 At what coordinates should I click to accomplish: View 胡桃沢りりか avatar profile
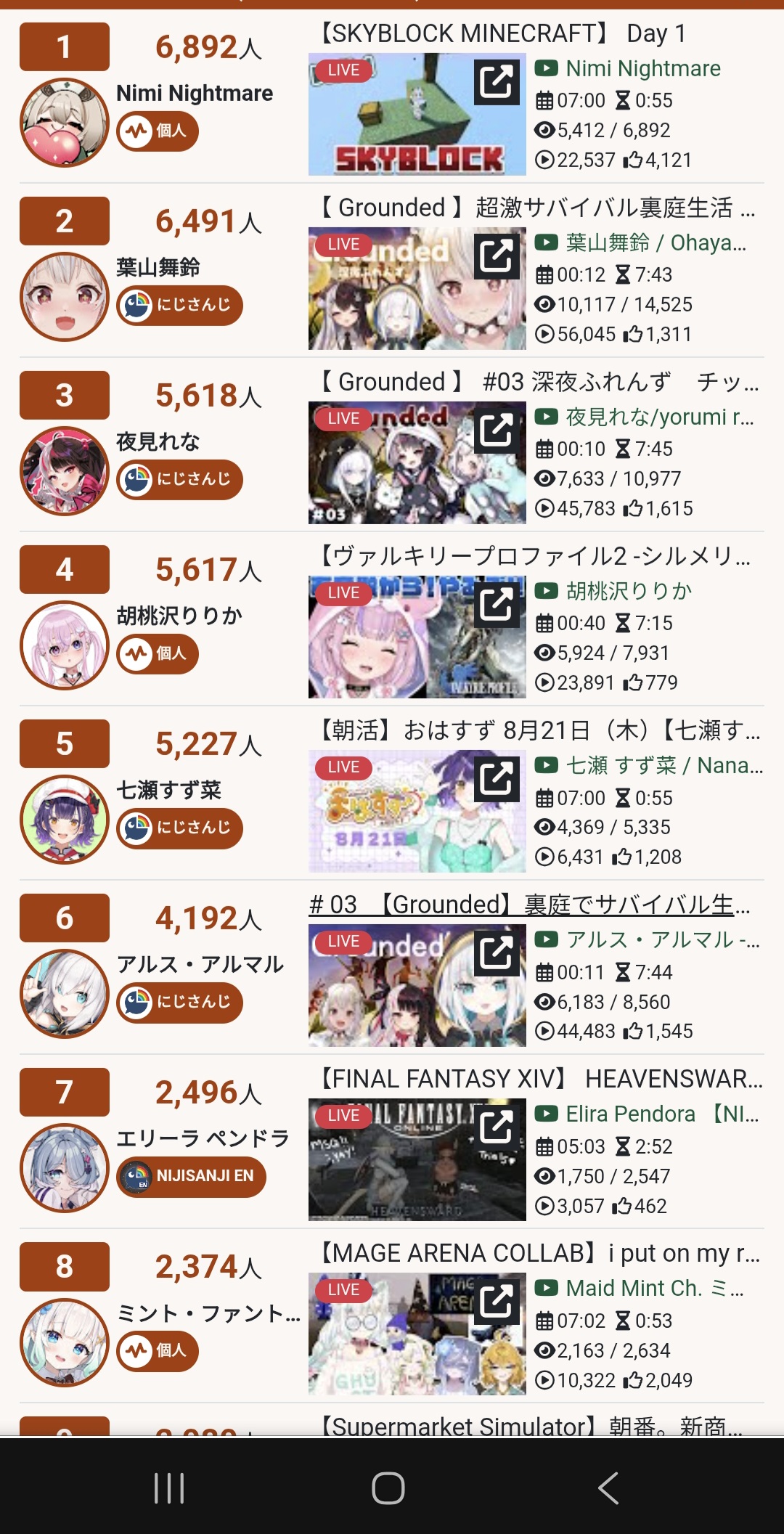tap(65, 645)
